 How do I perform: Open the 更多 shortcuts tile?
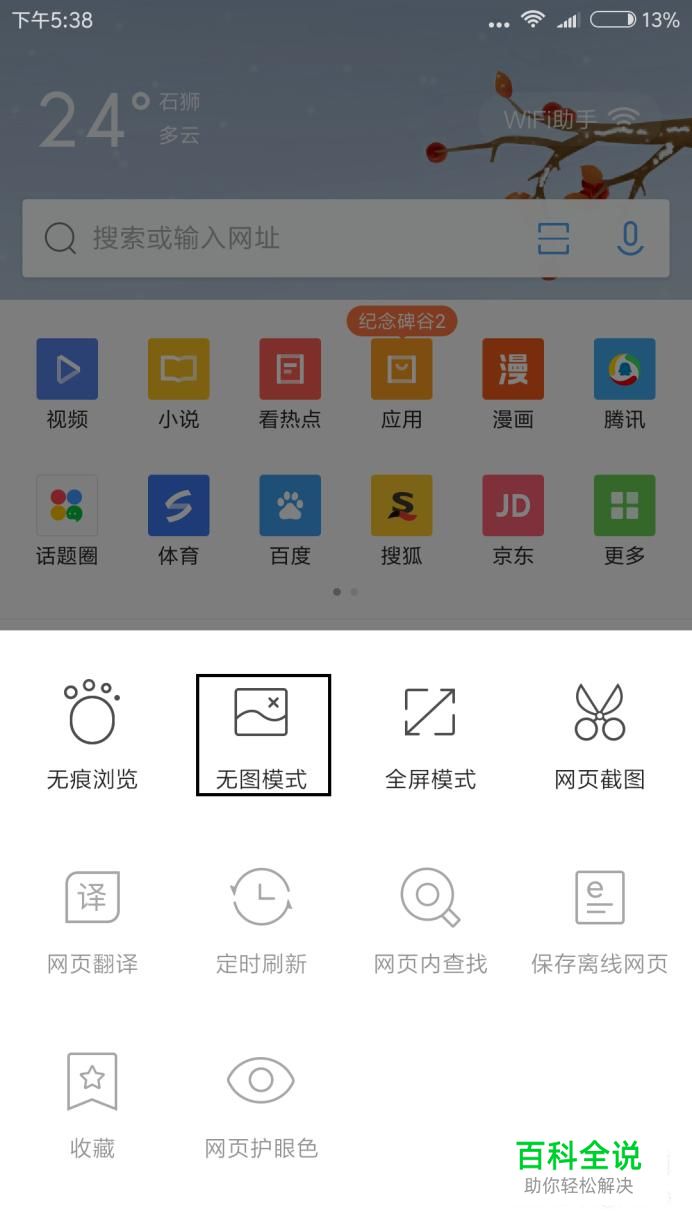[x=625, y=521]
